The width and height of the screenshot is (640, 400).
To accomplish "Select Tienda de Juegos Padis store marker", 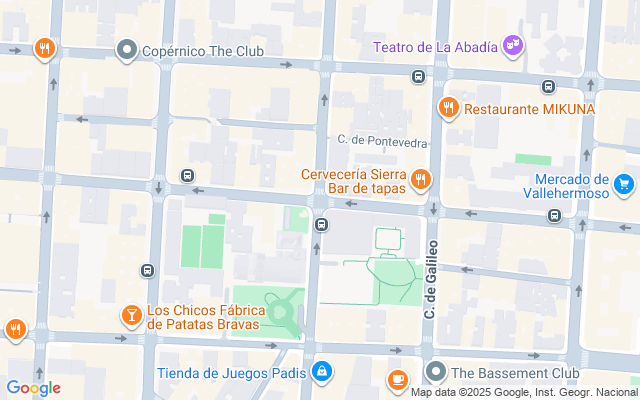I will [x=321, y=374].
